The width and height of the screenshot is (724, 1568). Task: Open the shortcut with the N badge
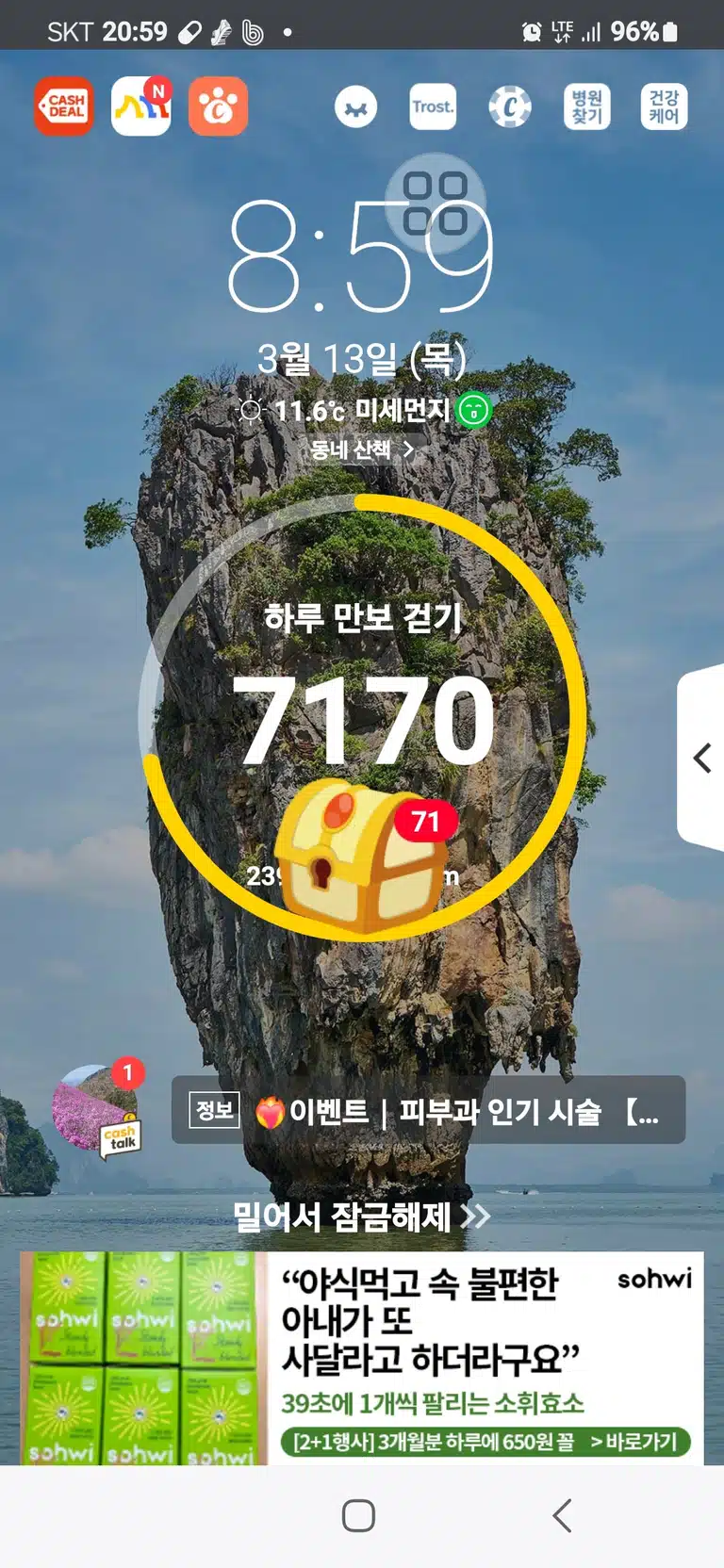pyautogui.click(x=141, y=106)
